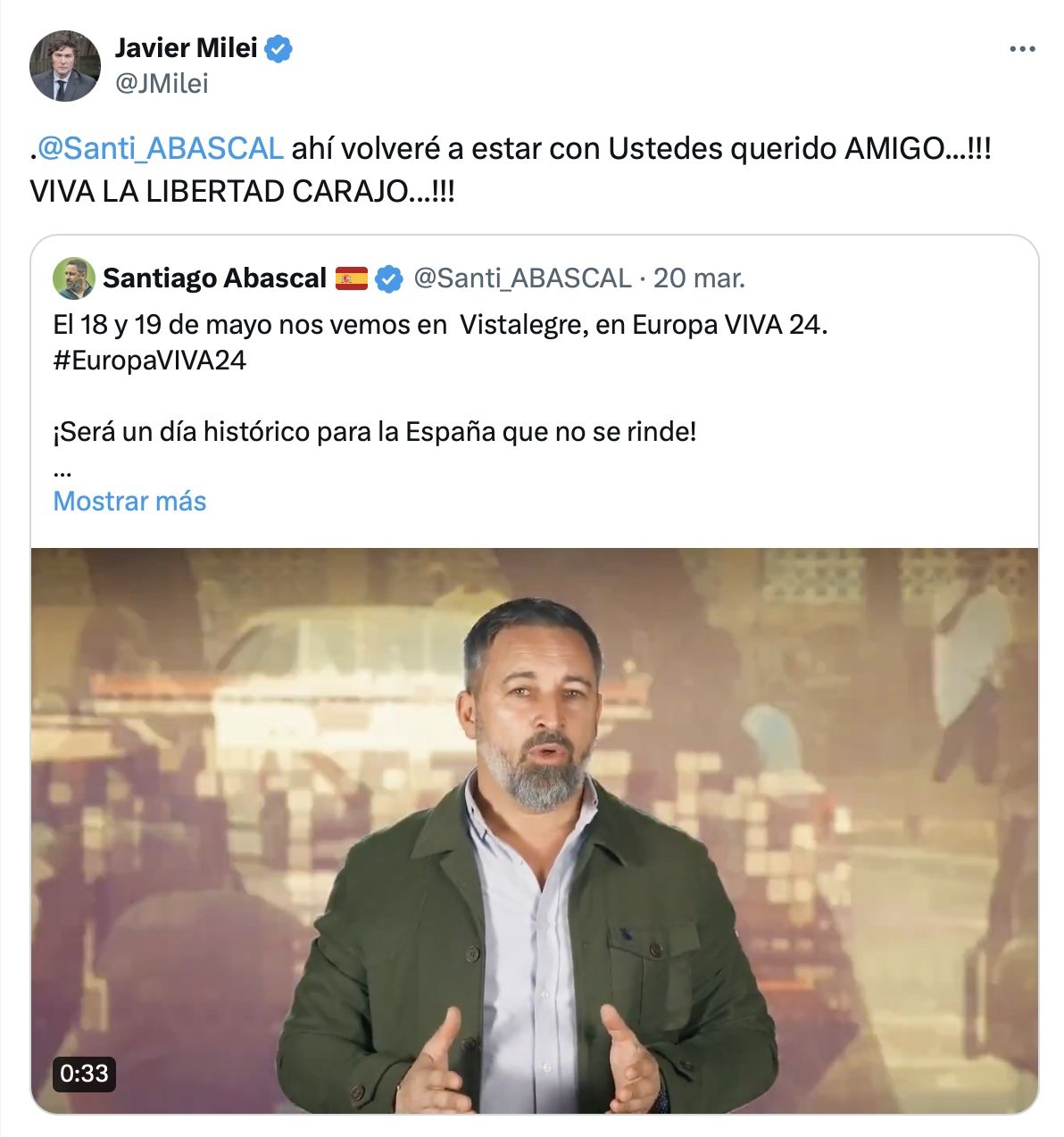Screen dimensions: 1064x1137
Task: Open Javier Milei's profile picture
Action: [x=64, y=65]
